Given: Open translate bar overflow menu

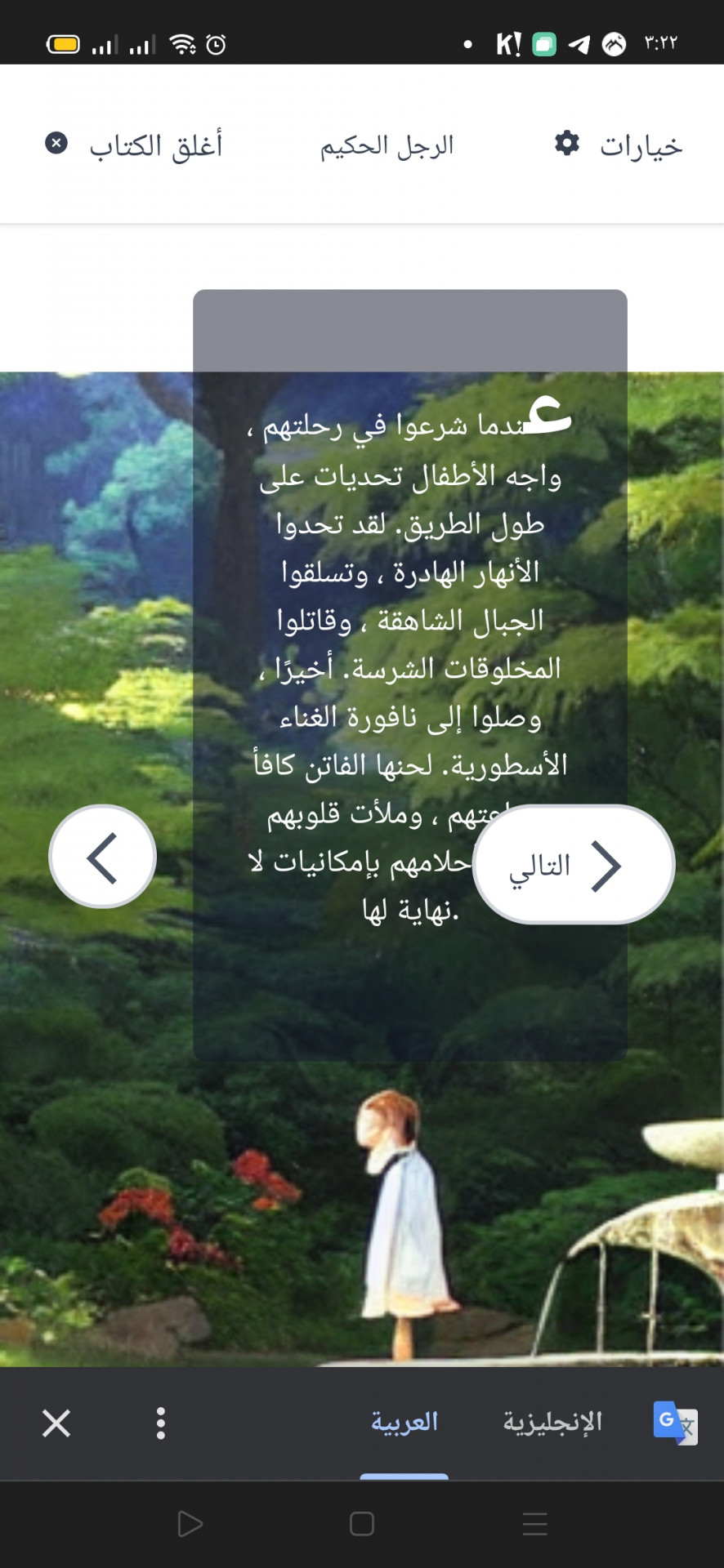Looking at the screenshot, I should [161, 1423].
